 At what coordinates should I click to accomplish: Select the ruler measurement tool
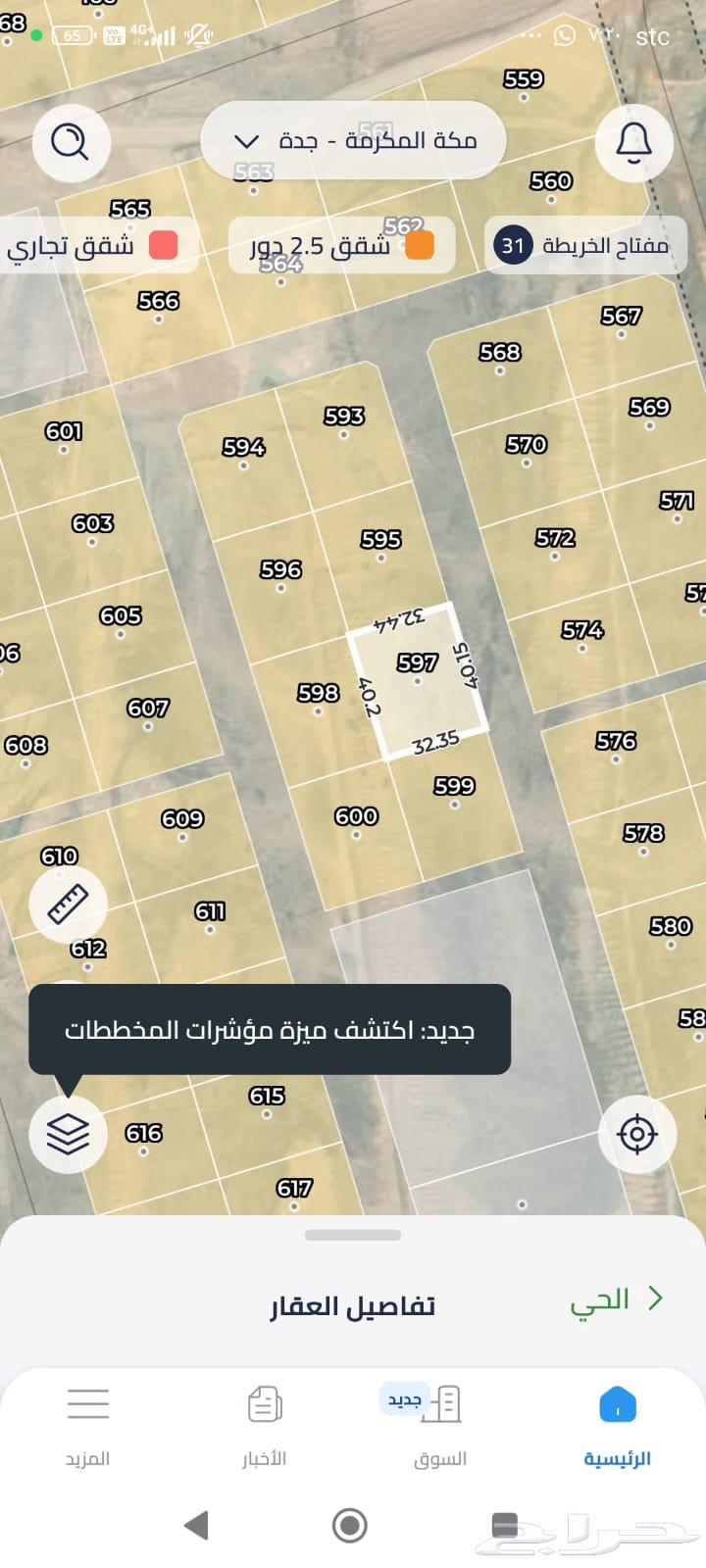[x=67, y=905]
